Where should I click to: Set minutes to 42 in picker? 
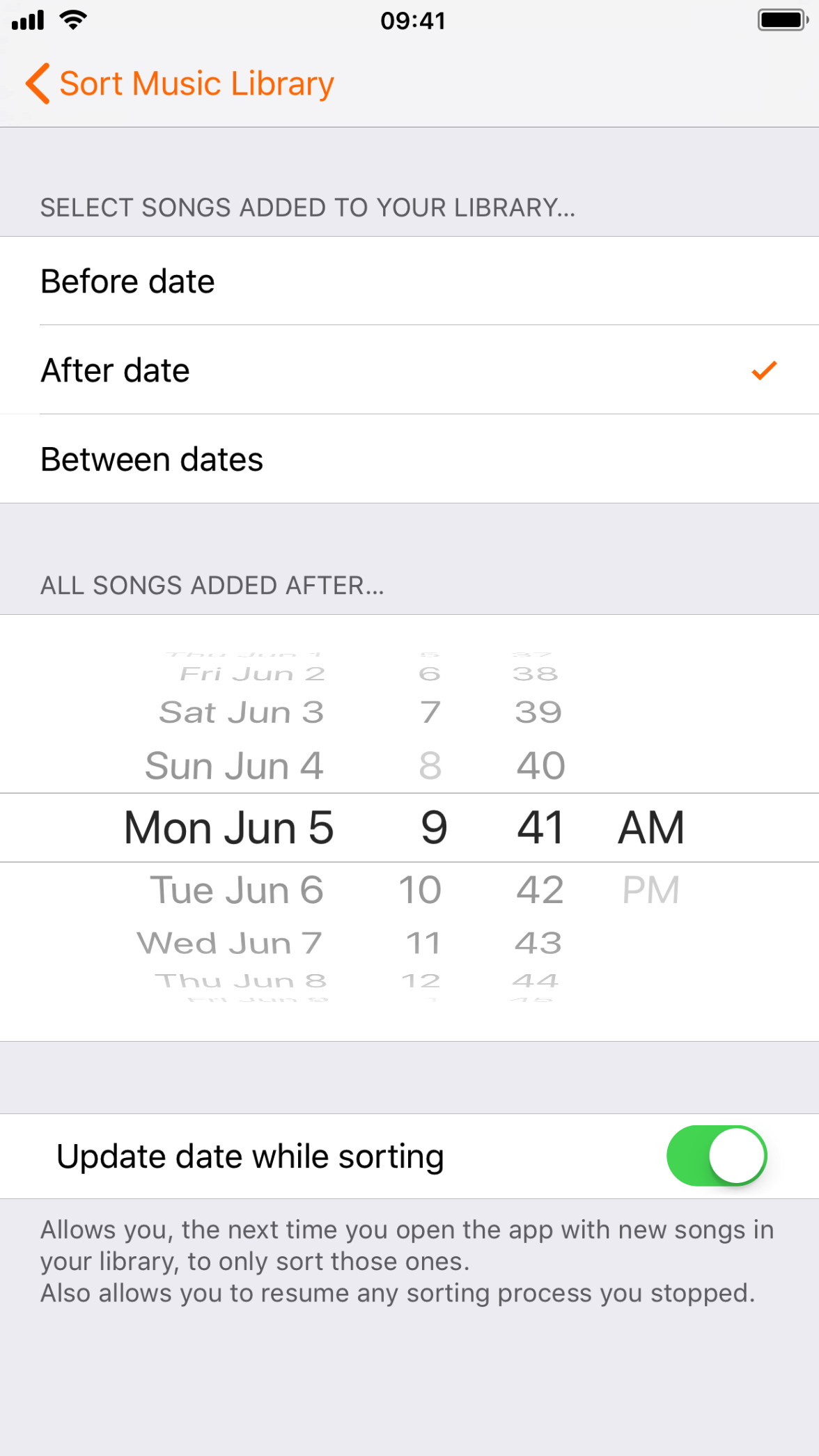[x=540, y=890]
